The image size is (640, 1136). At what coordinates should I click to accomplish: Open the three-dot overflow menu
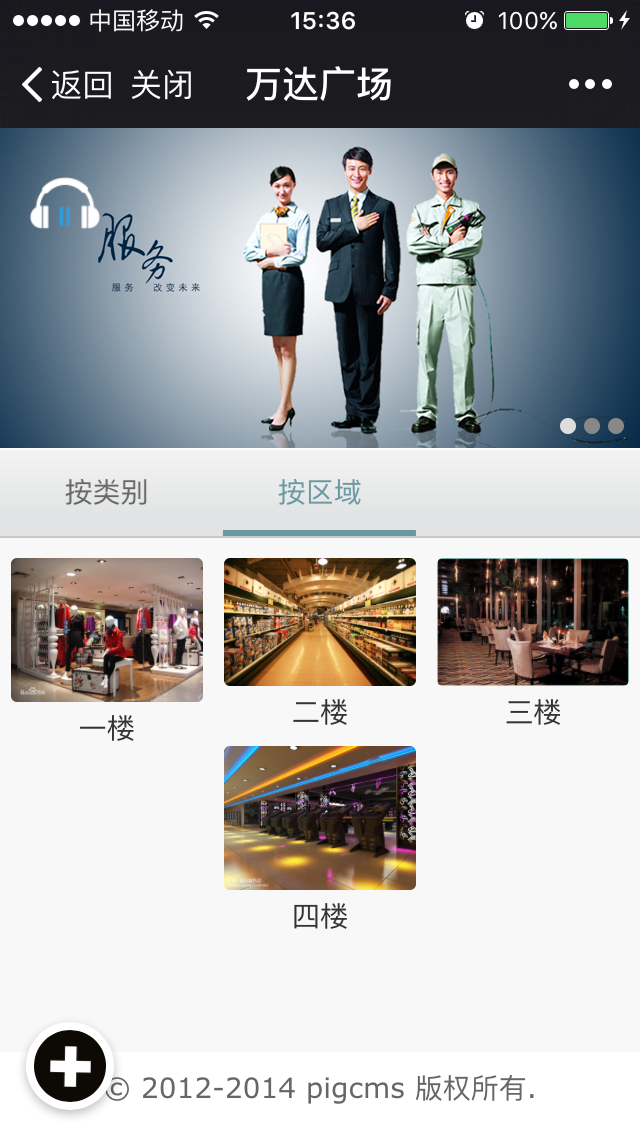(590, 85)
